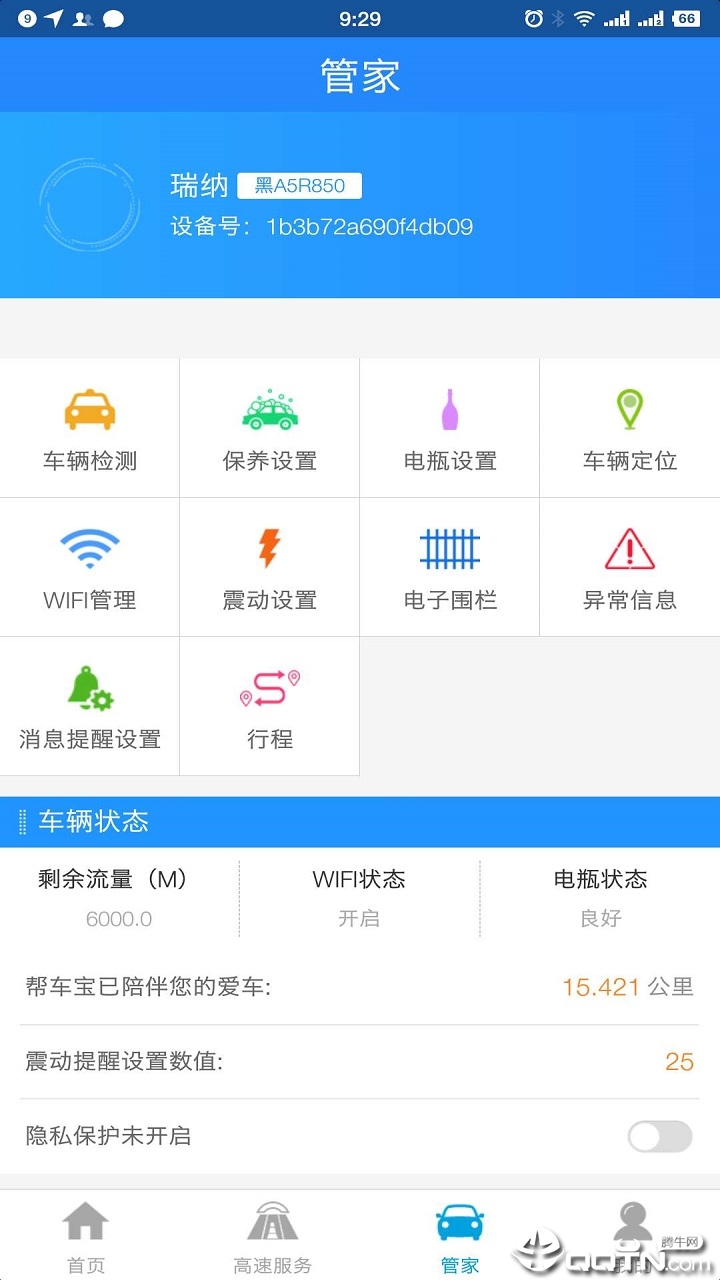Switch to the 首页 home tab
Viewport: 720px width, 1280px height.
[x=86, y=1236]
